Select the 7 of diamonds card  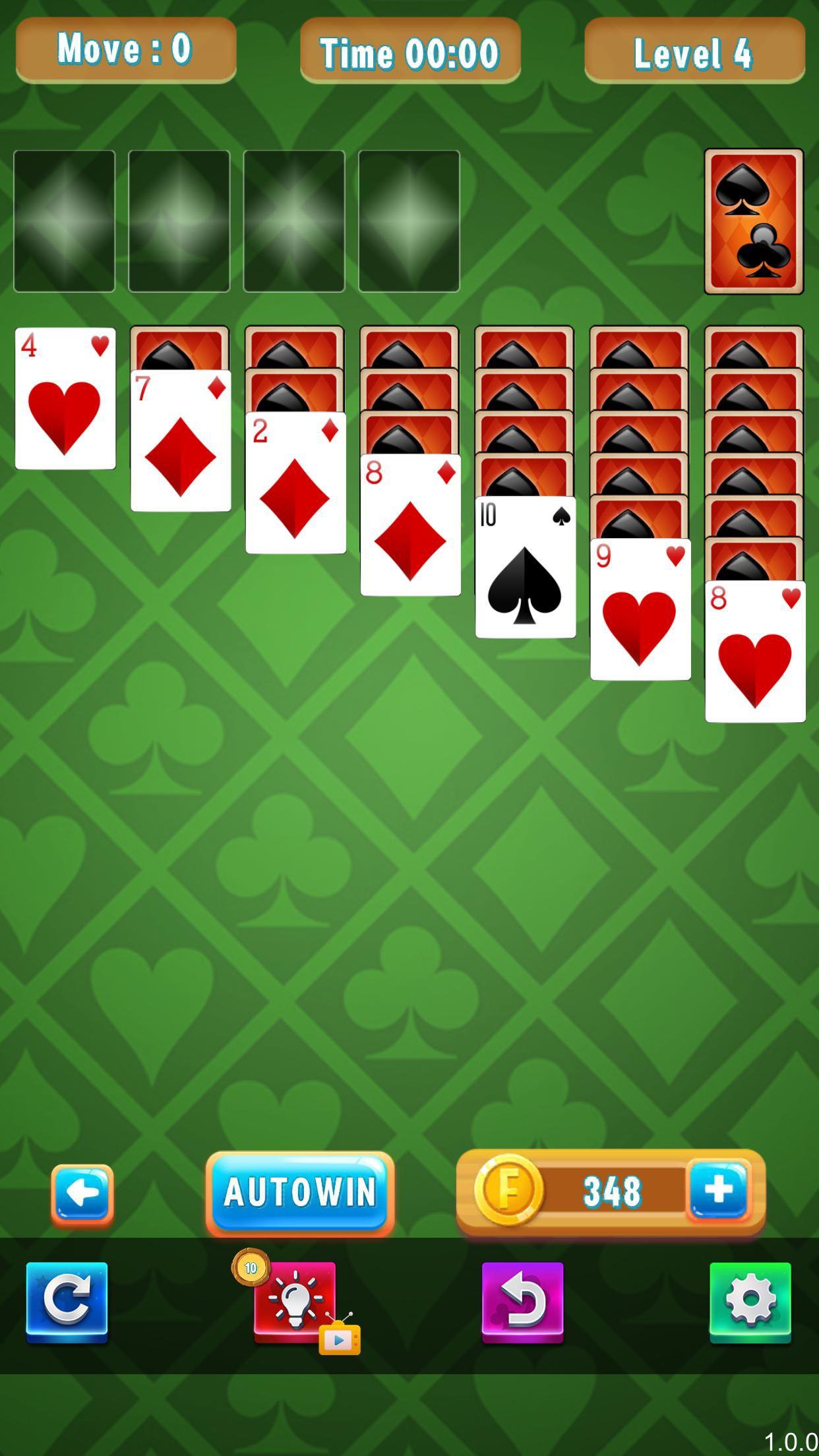(x=181, y=440)
